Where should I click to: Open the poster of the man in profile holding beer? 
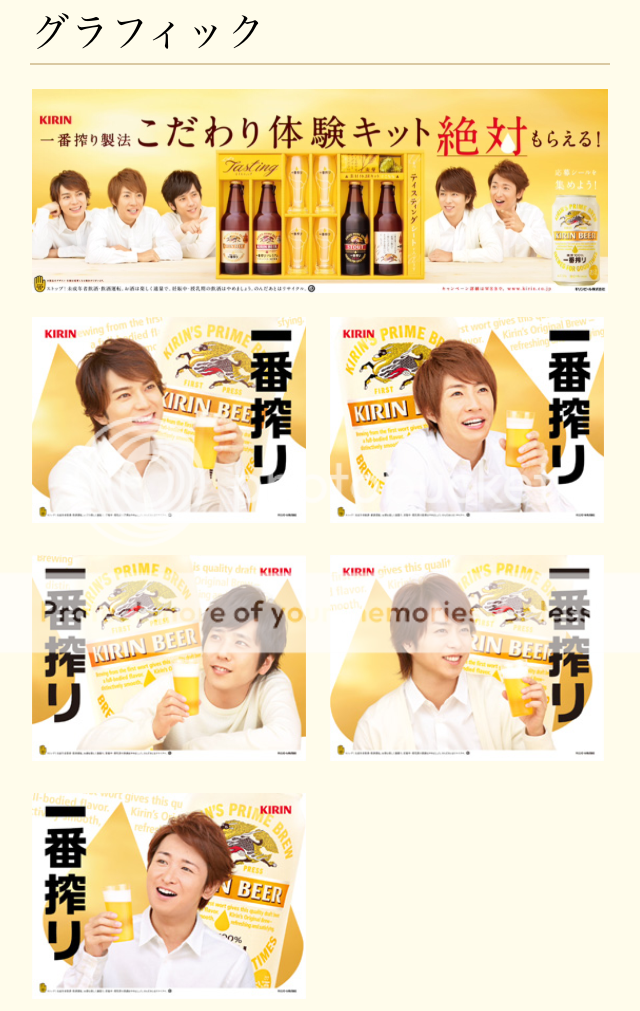(x=168, y=419)
